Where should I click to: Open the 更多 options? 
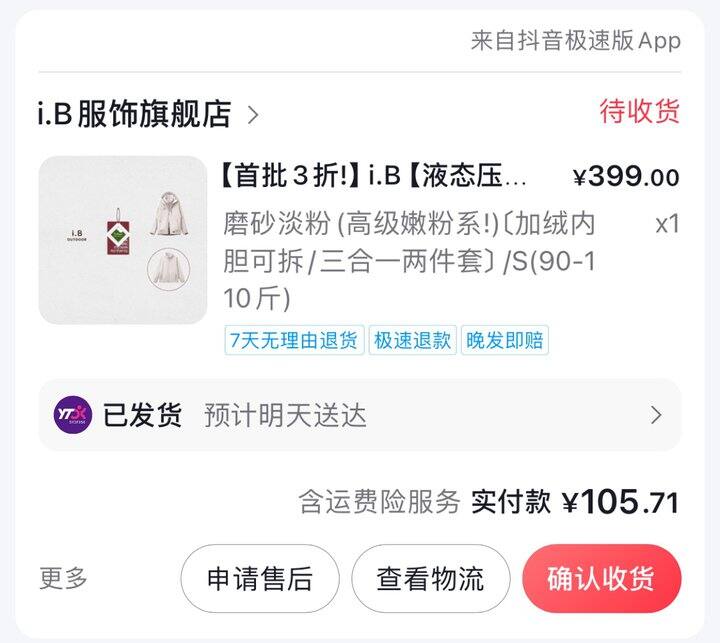(x=64, y=578)
